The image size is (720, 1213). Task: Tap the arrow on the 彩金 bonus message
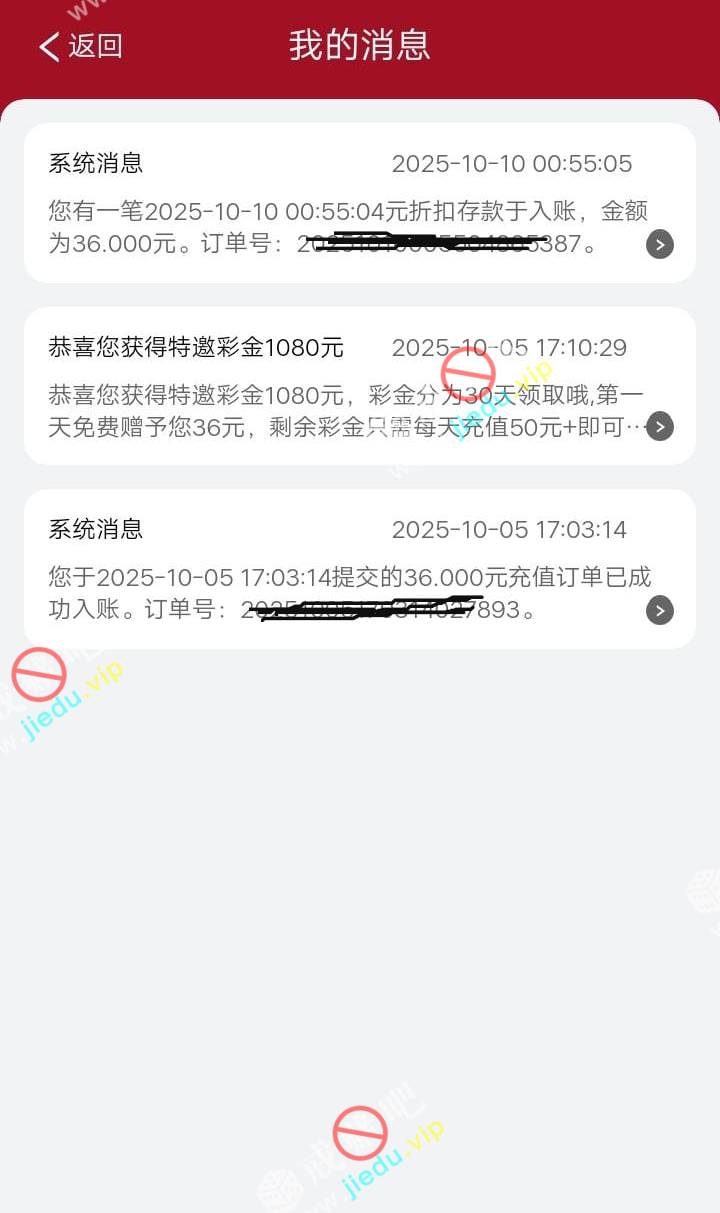(x=660, y=427)
